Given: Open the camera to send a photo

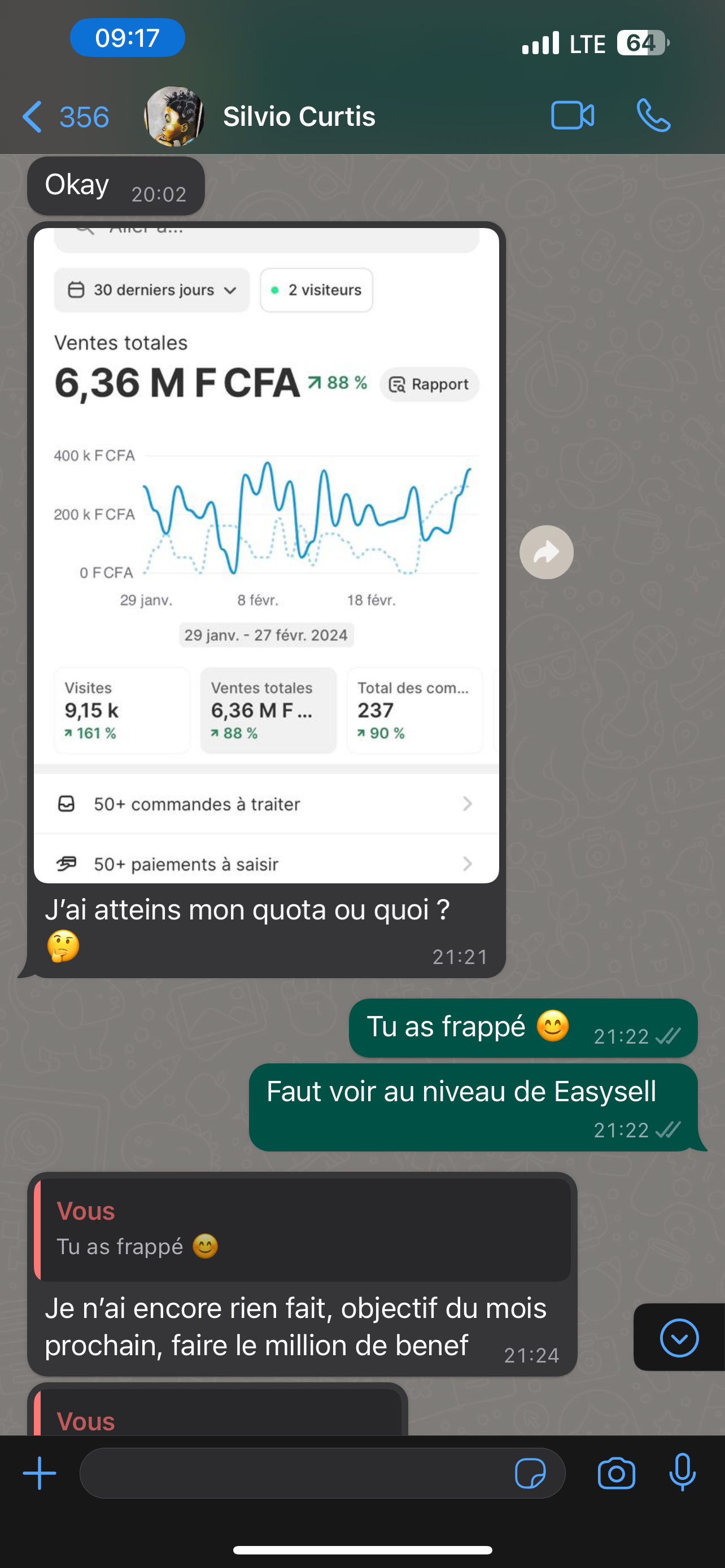Looking at the screenshot, I should click(616, 1473).
